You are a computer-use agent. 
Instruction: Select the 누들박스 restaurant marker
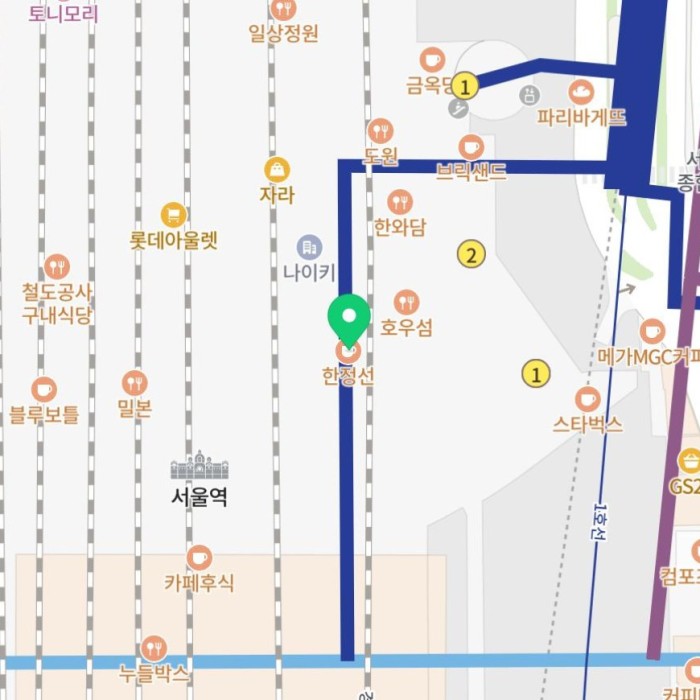pos(153,647)
